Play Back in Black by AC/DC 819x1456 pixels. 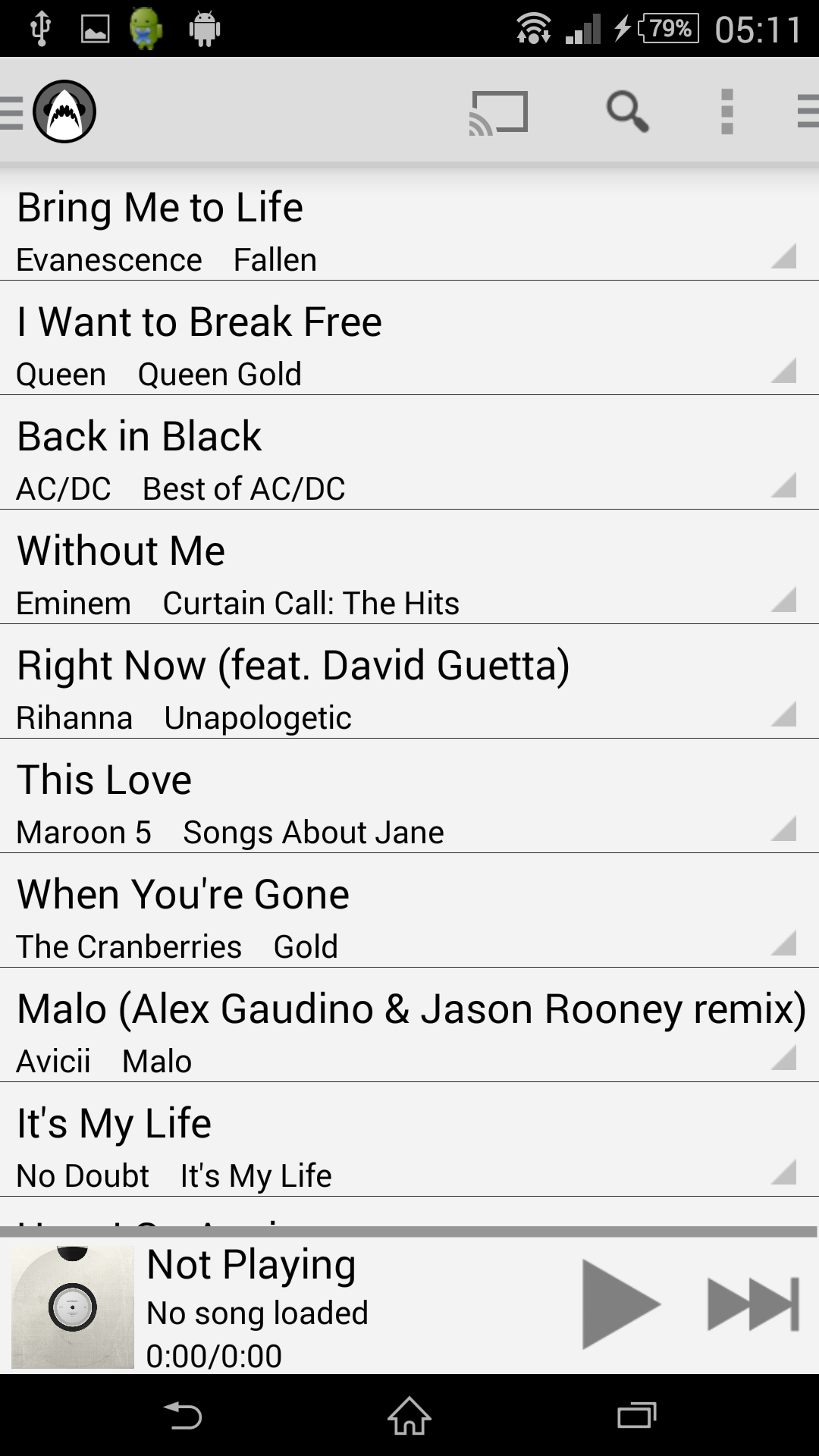tap(409, 453)
